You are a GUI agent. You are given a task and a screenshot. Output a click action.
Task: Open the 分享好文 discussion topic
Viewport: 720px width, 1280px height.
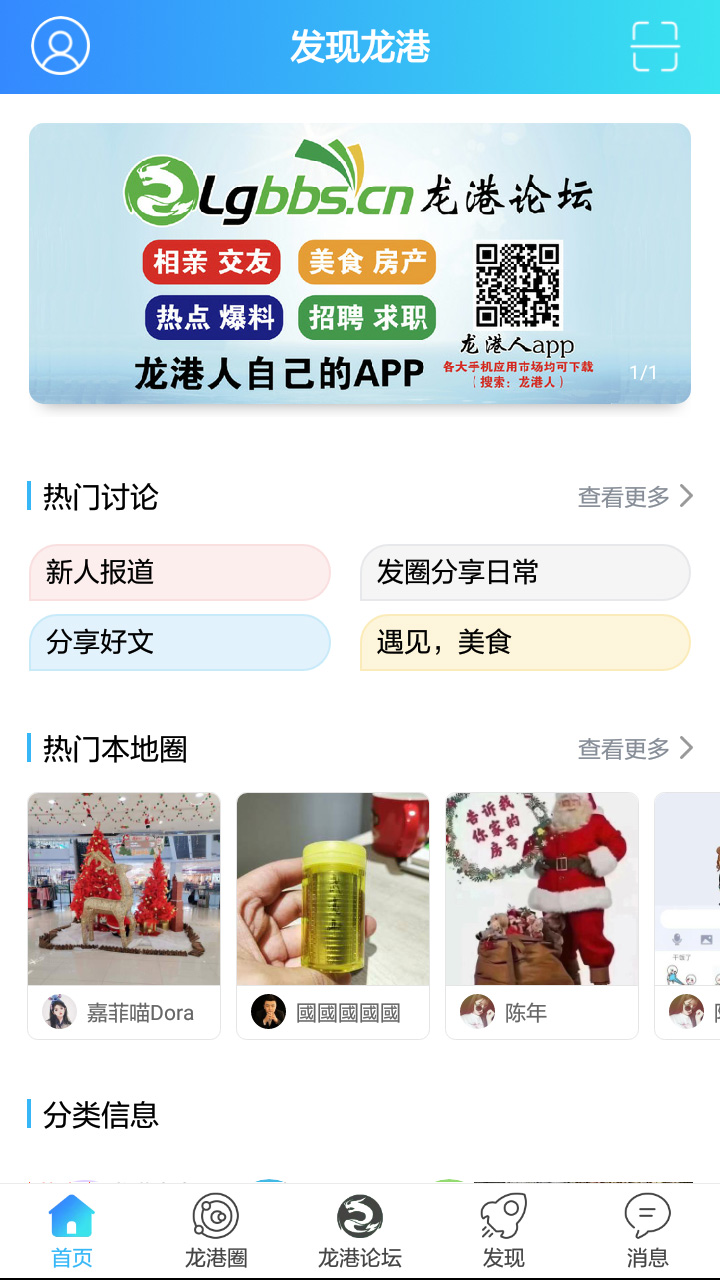click(180, 642)
